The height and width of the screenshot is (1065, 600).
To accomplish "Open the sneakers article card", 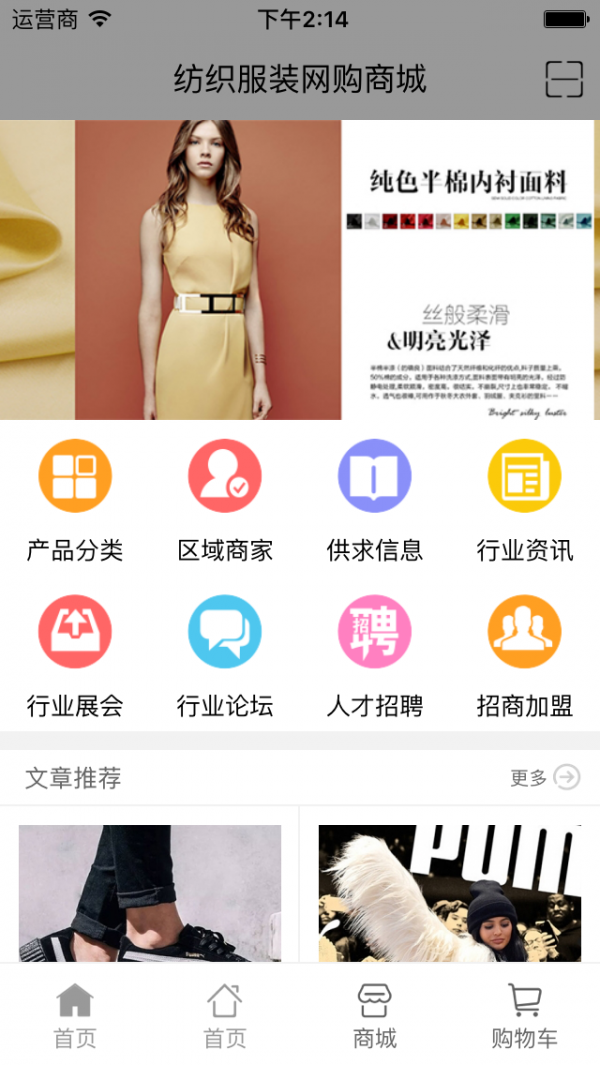I will click(150, 892).
